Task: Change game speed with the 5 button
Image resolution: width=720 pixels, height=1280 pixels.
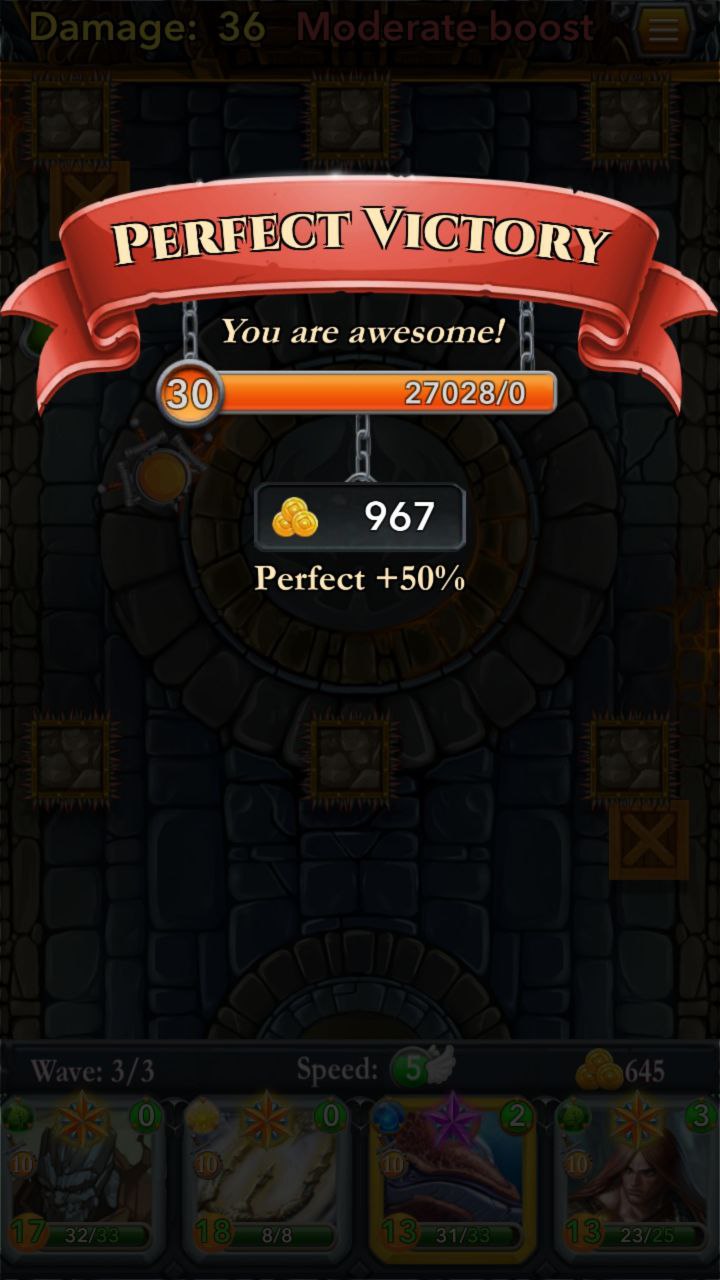Action: coord(420,1068)
